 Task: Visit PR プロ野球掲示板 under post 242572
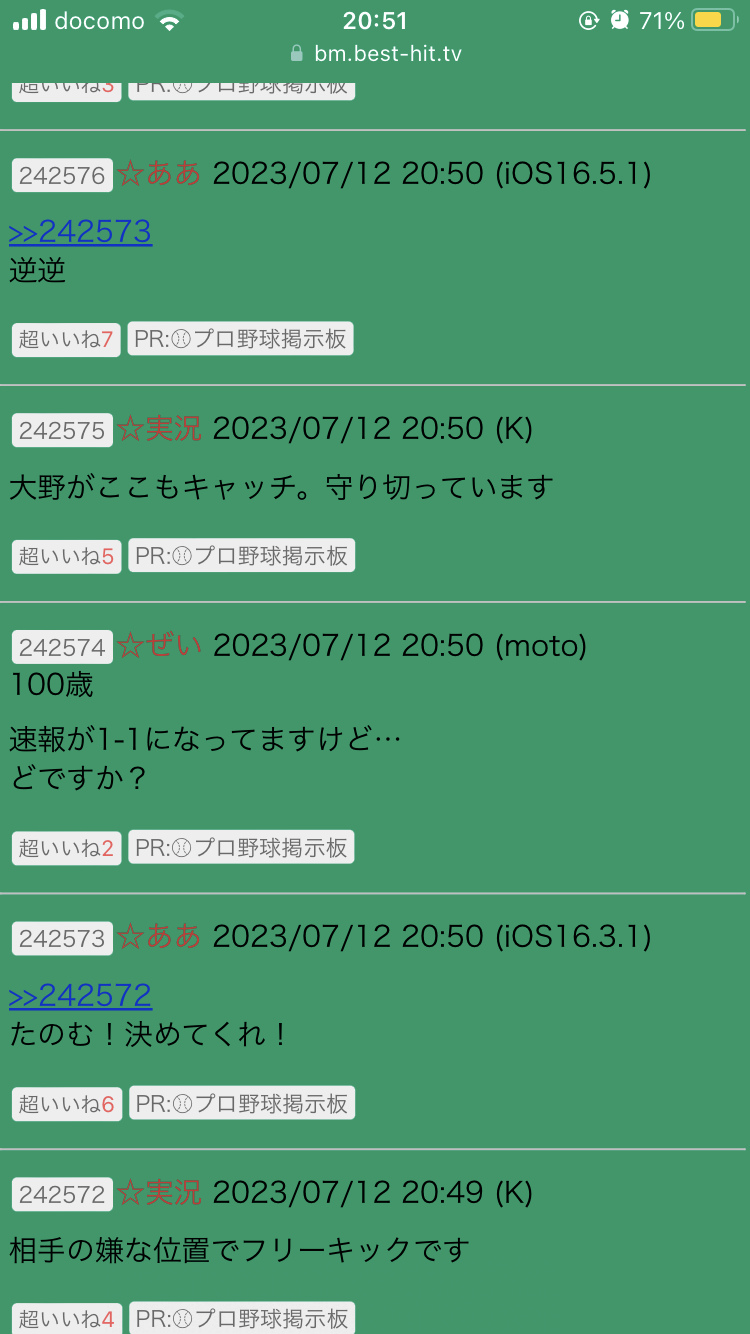coord(241,1319)
